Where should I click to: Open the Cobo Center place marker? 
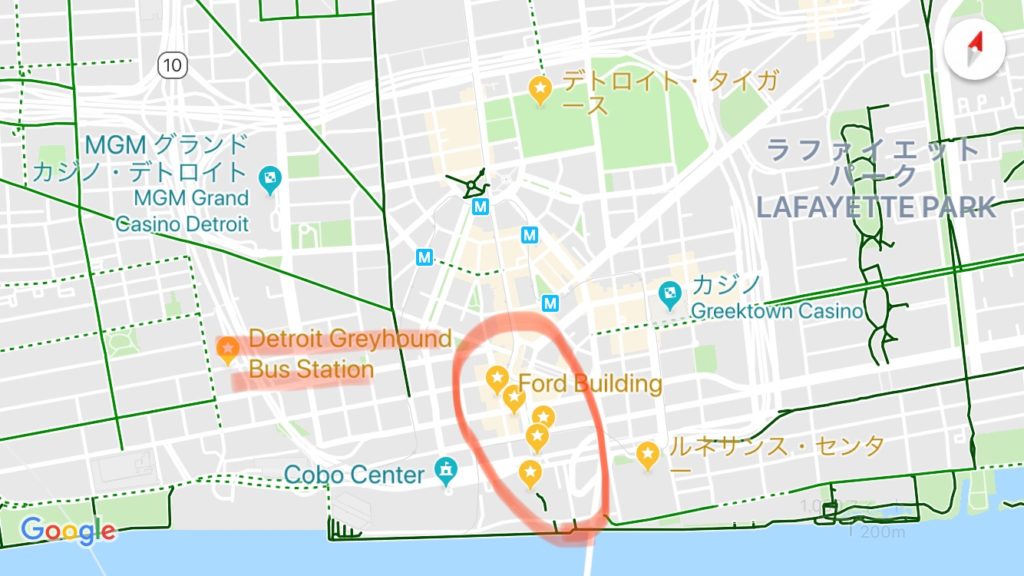(x=446, y=471)
